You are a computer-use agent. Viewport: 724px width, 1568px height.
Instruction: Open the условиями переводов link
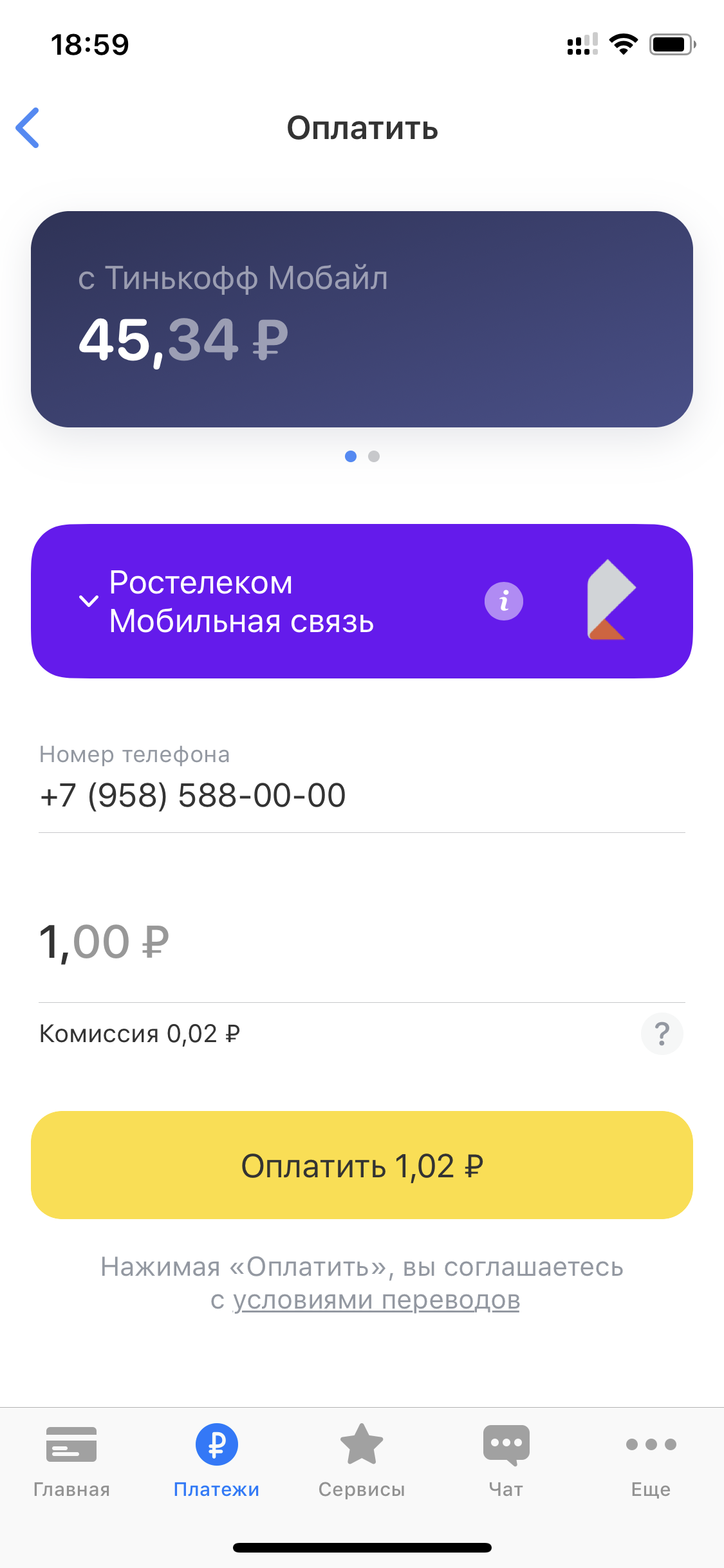(376, 1300)
